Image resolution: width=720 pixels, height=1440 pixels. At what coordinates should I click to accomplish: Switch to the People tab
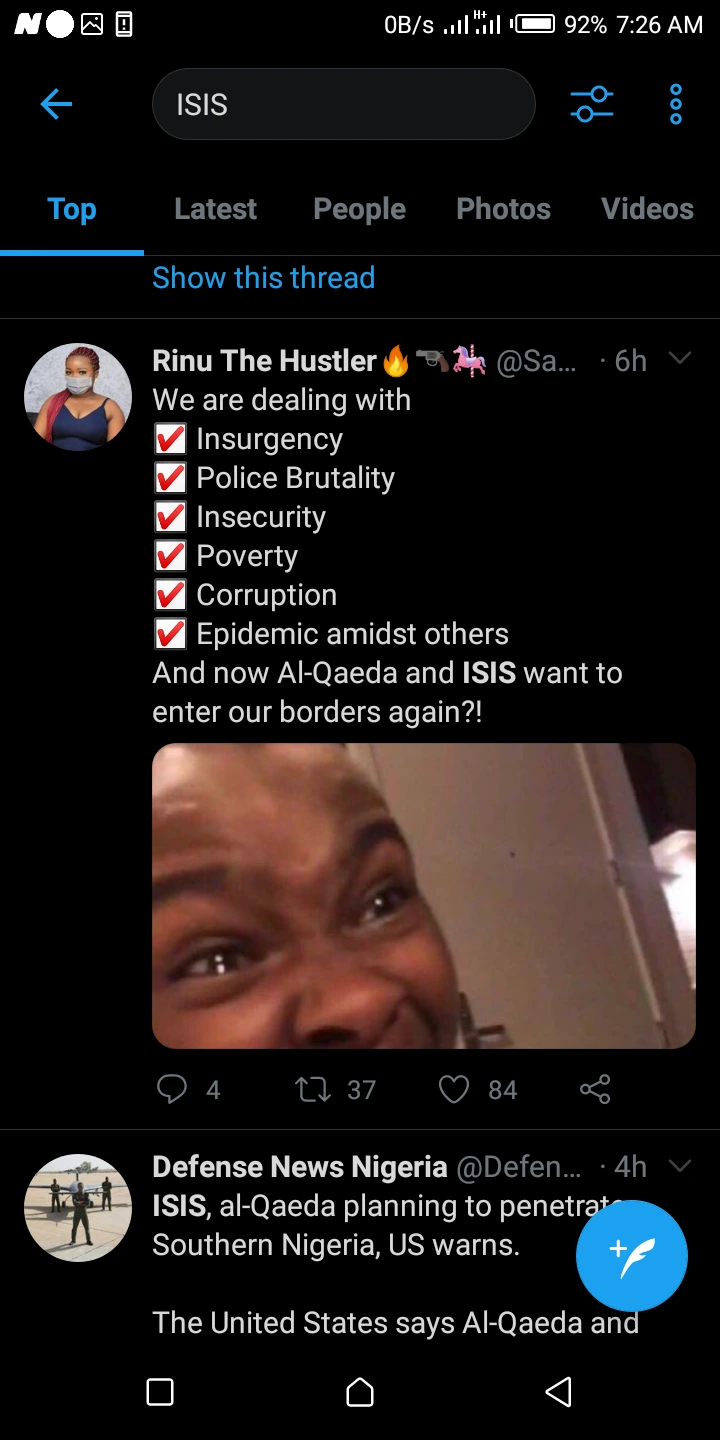pos(359,209)
